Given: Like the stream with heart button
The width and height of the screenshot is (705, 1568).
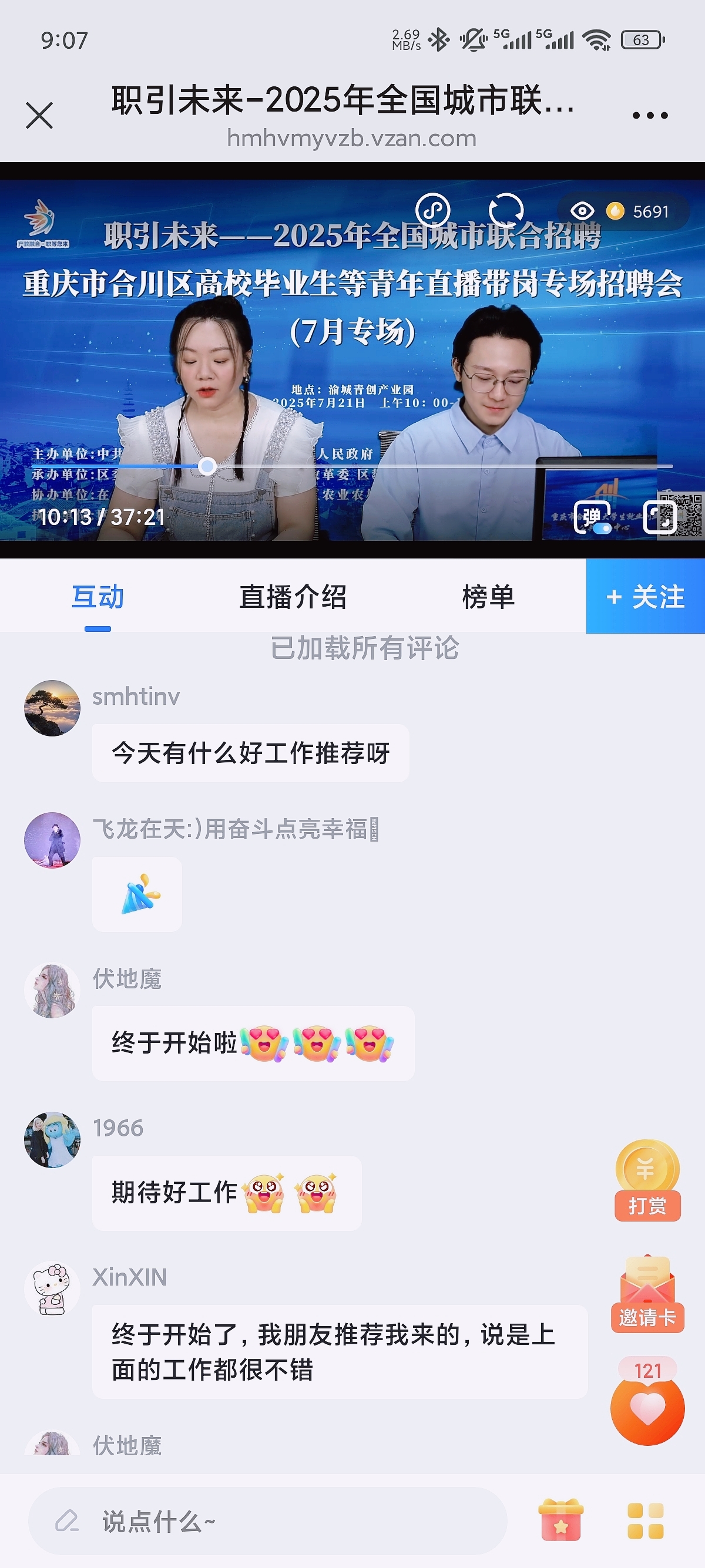Looking at the screenshot, I should pyautogui.click(x=647, y=1409).
